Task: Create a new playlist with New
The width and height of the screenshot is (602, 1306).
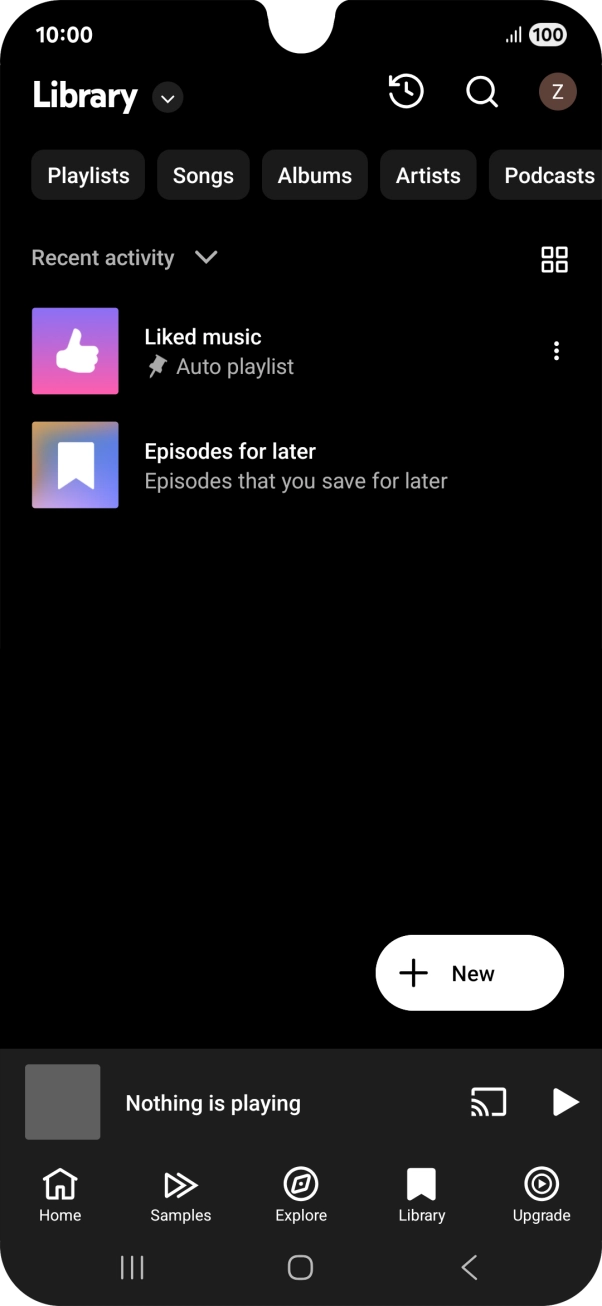Action: coord(469,973)
